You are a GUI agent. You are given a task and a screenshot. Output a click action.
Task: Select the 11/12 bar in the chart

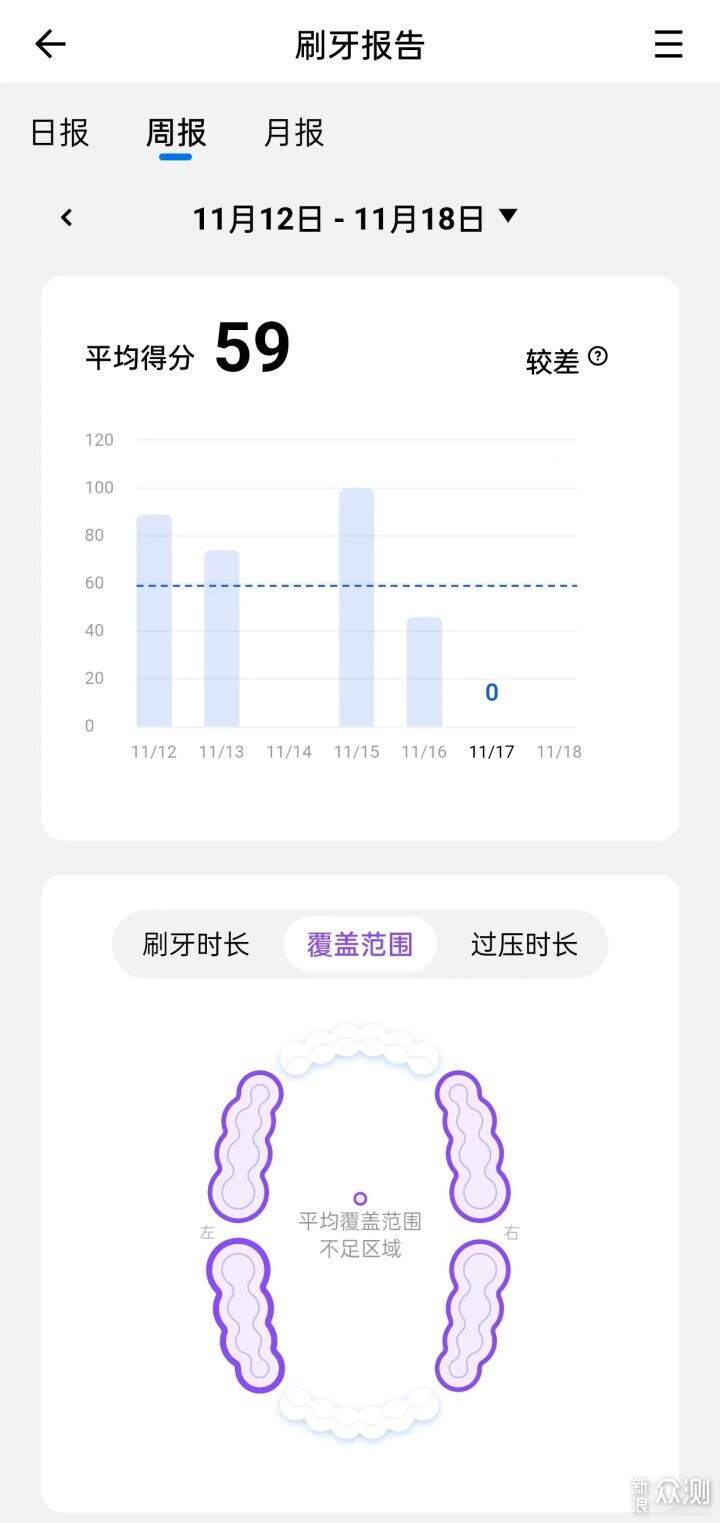tap(154, 621)
